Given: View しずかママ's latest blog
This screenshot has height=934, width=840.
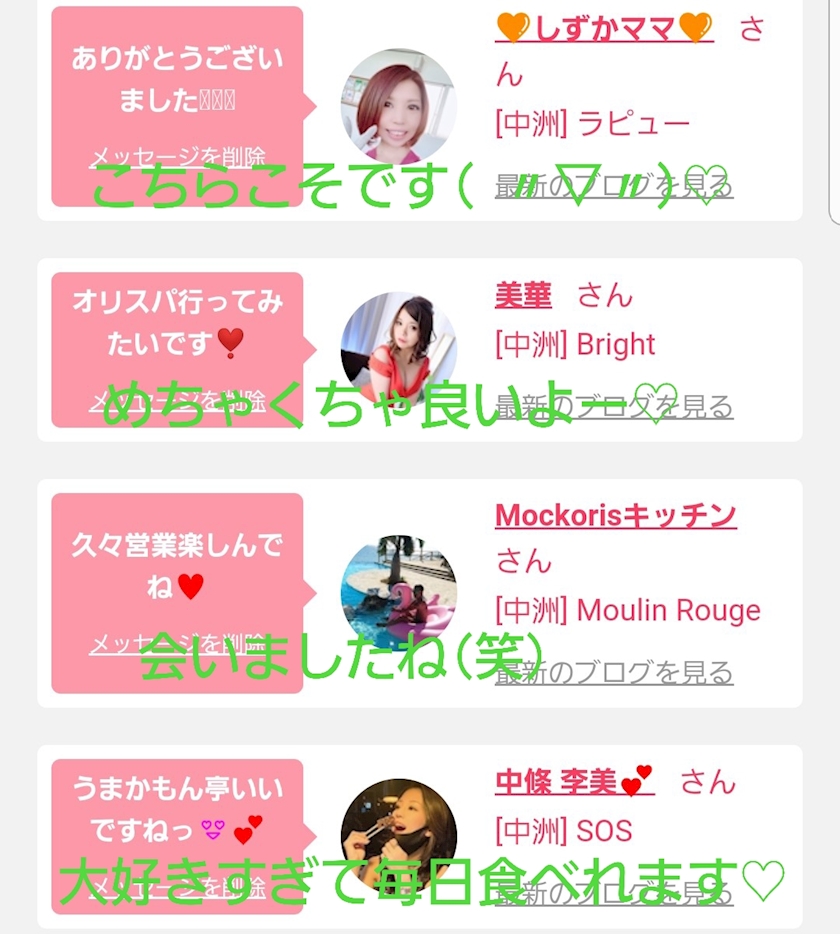Looking at the screenshot, I should pyautogui.click(x=614, y=186).
